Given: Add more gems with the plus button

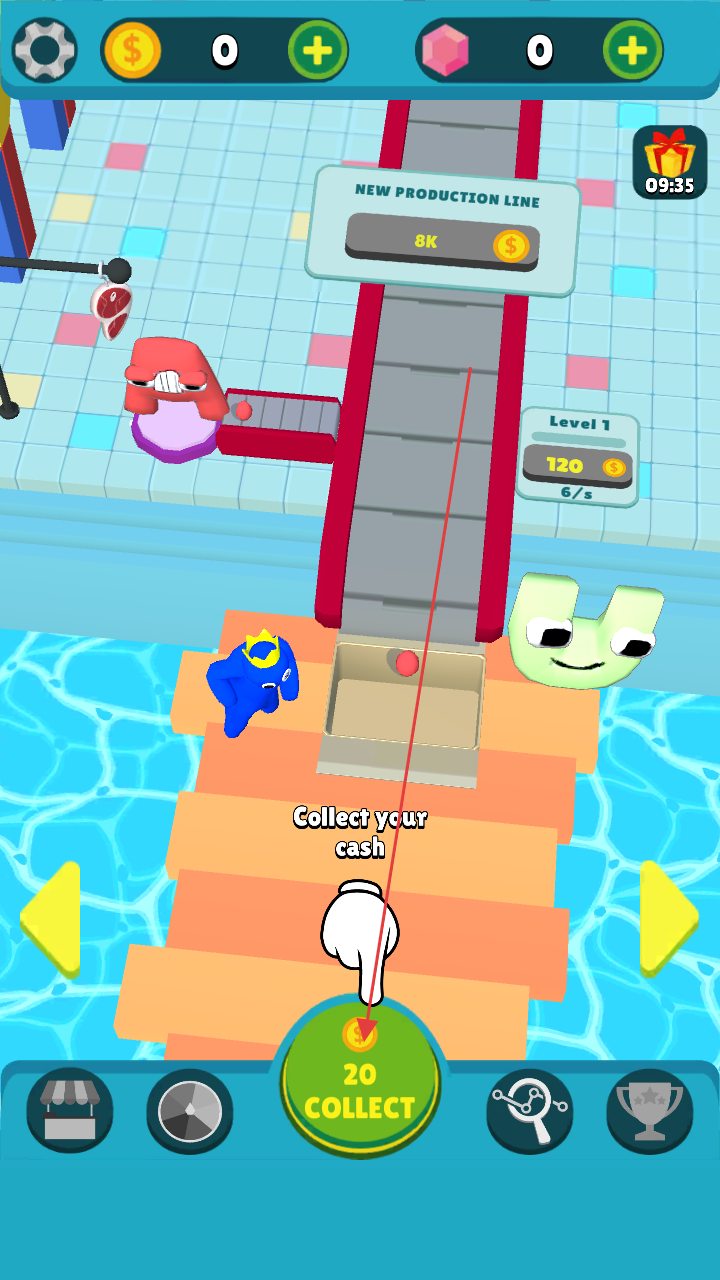Looking at the screenshot, I should pyautogui.click(x=633, y=49).
